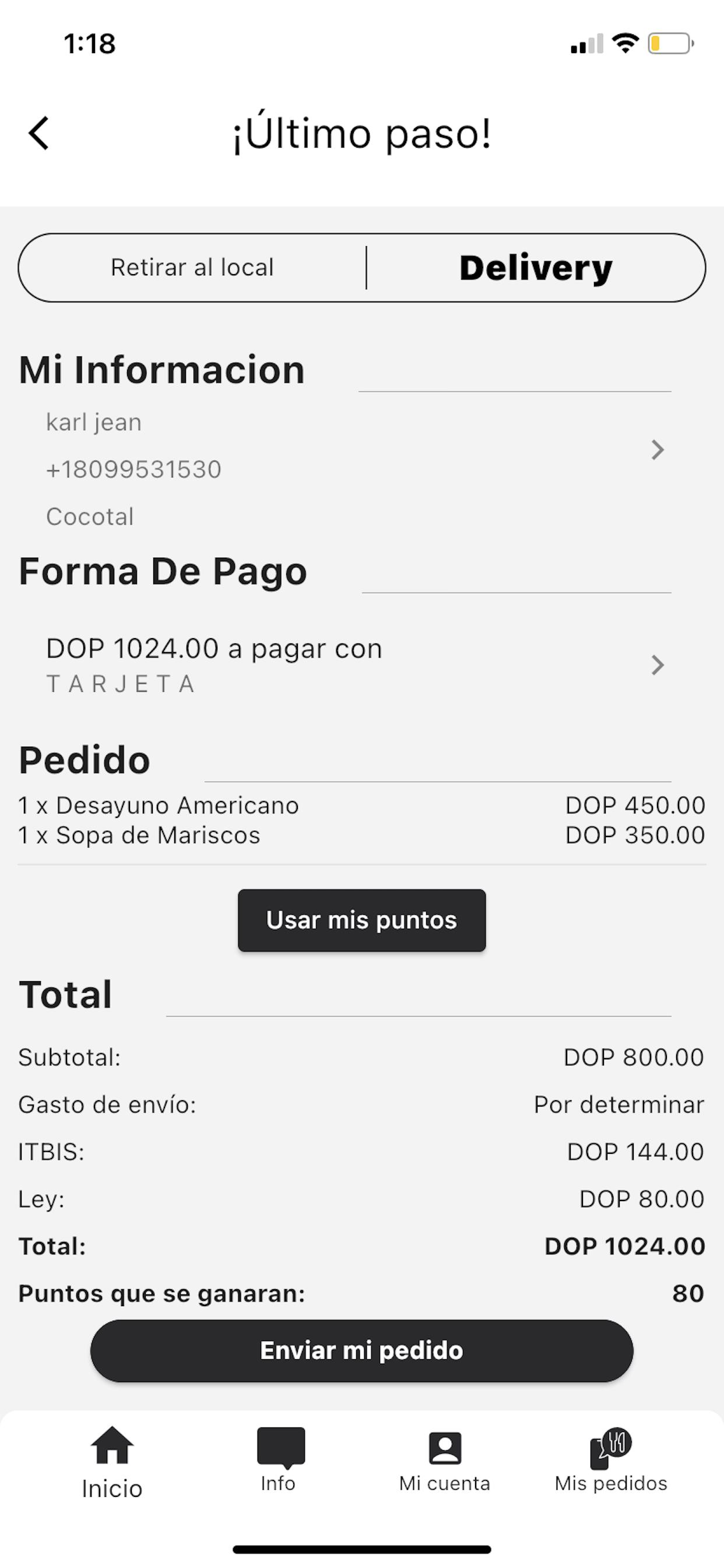Submit order with Enviar mi pedido
Image resolution: width=724 pixels, height=1568 pixels.
(361, 1350)
